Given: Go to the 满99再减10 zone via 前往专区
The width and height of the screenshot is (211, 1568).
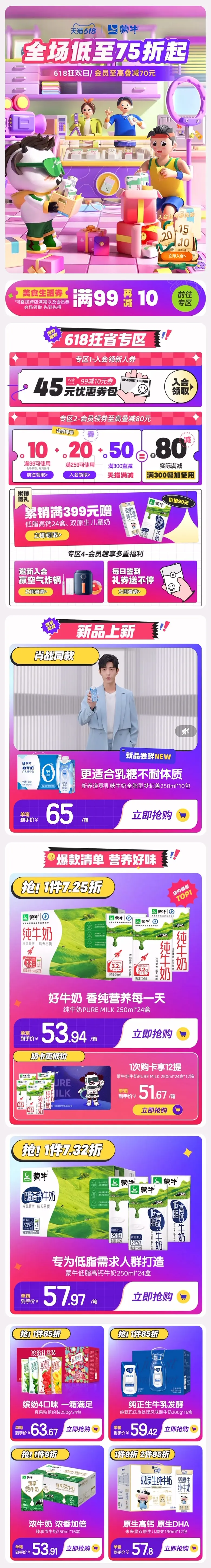Looking at the screenshot, I should 185,298.
